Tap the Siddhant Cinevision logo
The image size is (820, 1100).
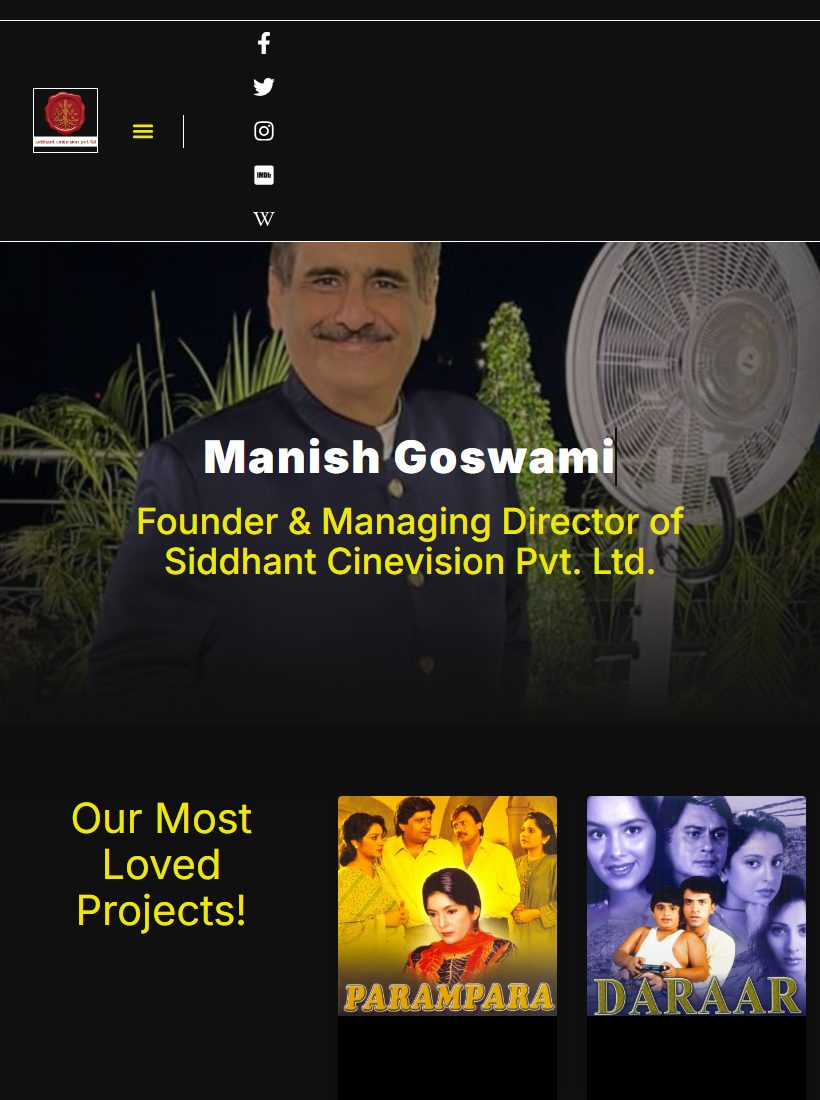point(65,120)
